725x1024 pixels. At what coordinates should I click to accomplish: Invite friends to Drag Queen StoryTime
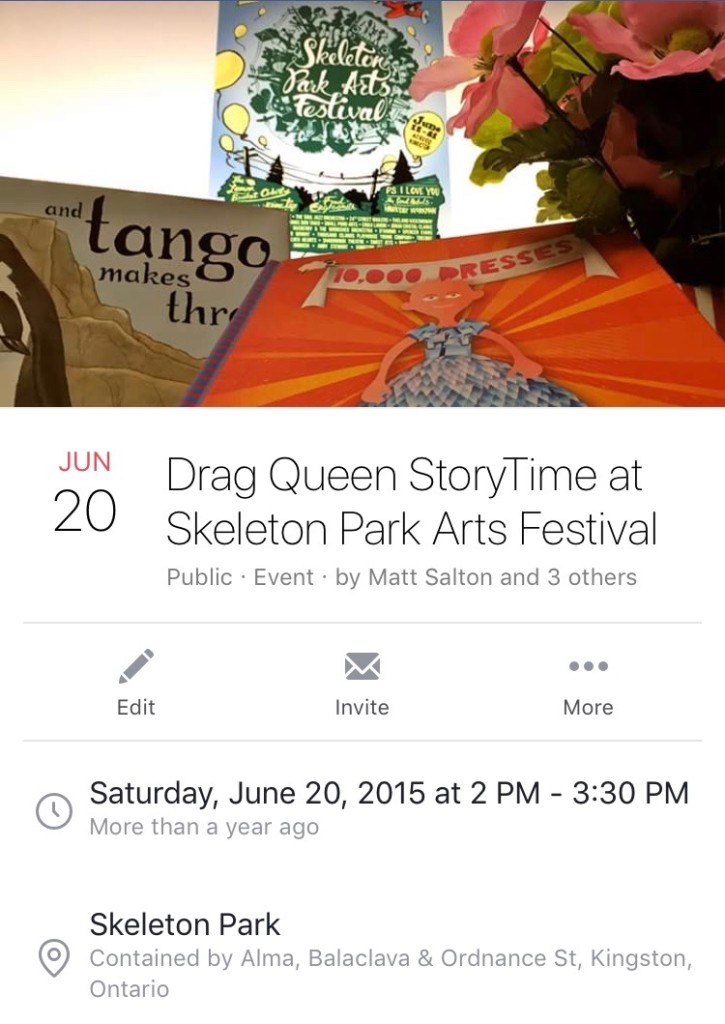362,682
